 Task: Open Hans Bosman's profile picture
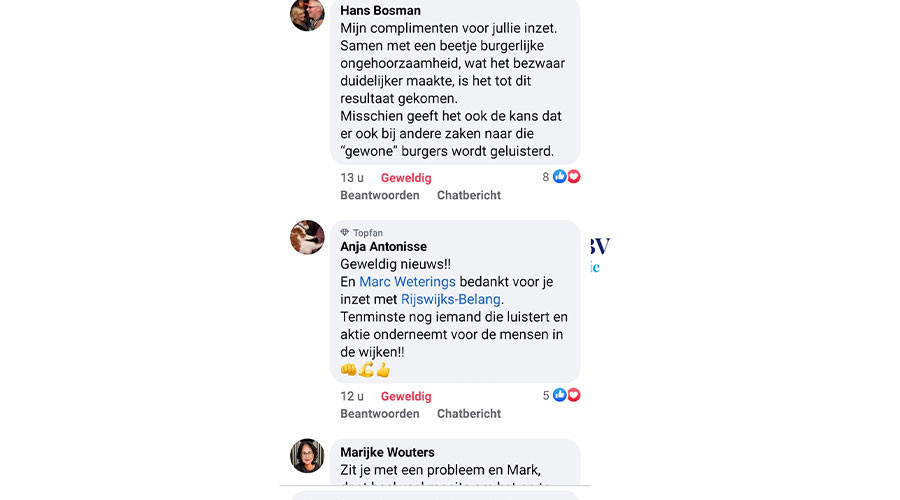(x=307, y=14)
